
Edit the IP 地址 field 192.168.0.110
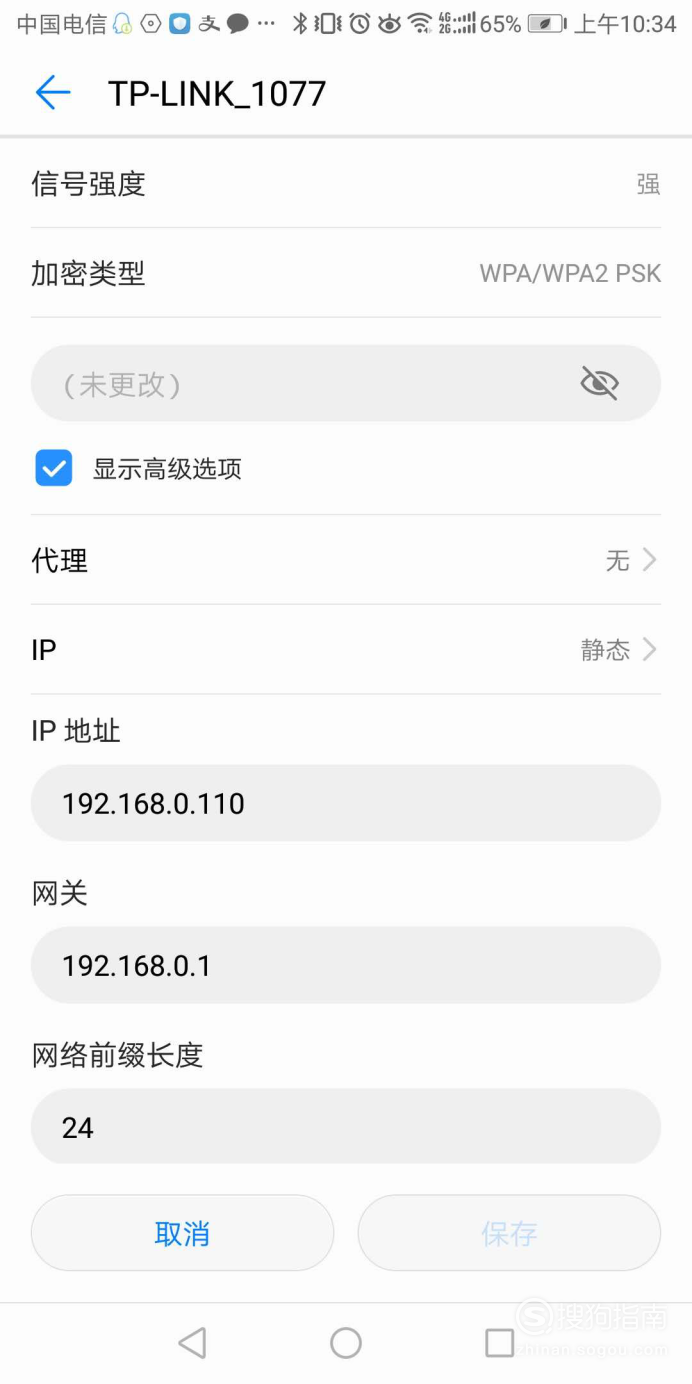(x=346, y=803)
